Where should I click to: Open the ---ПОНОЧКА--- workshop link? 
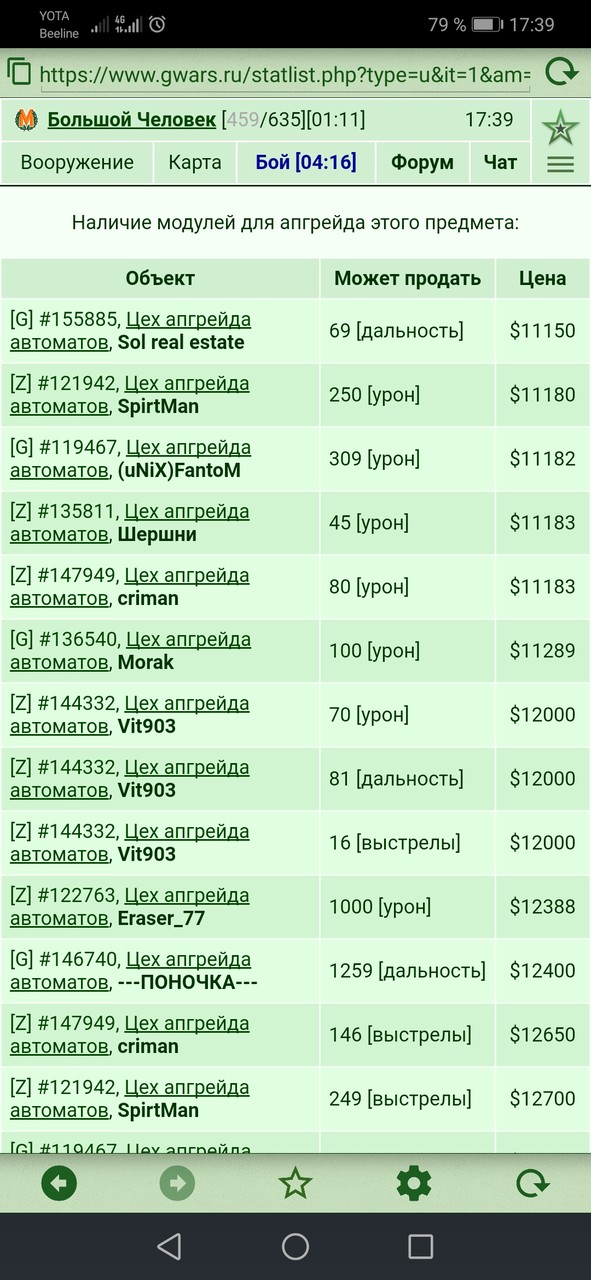130,971
